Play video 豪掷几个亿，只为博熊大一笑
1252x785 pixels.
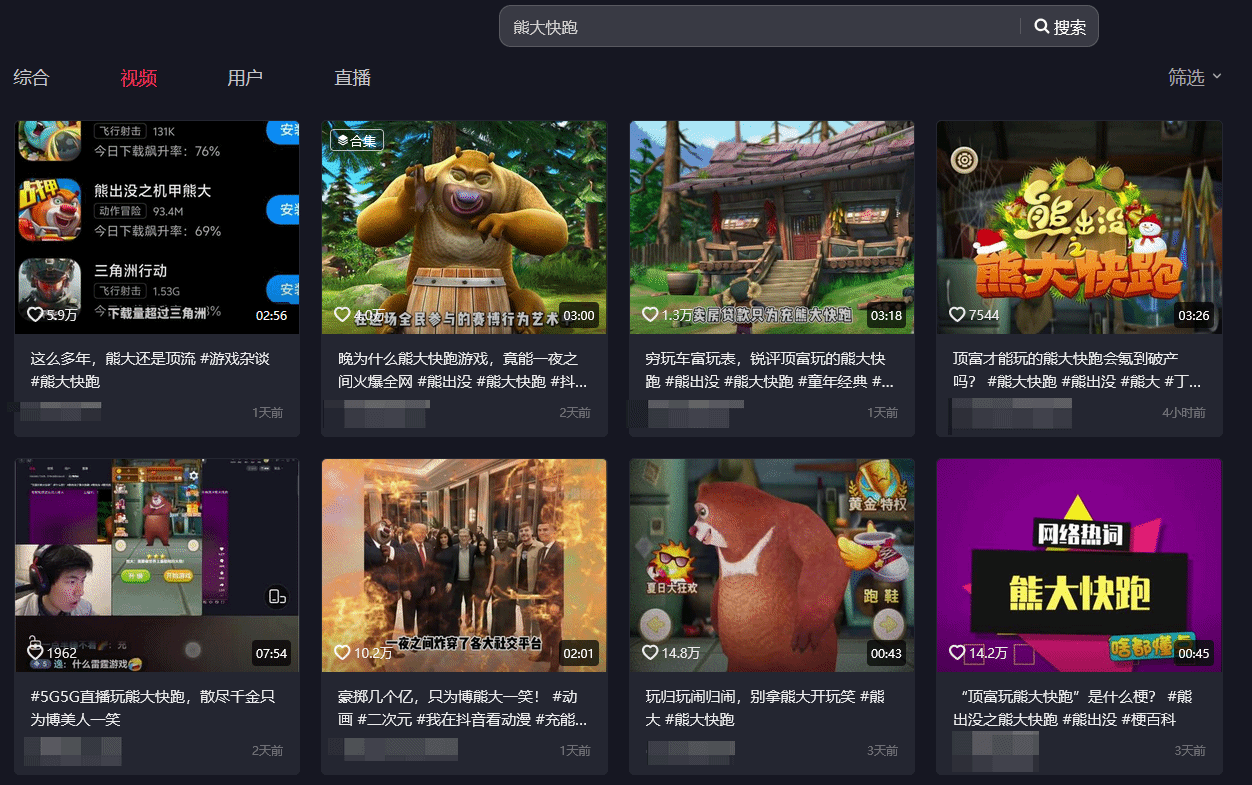coord(464,565)
